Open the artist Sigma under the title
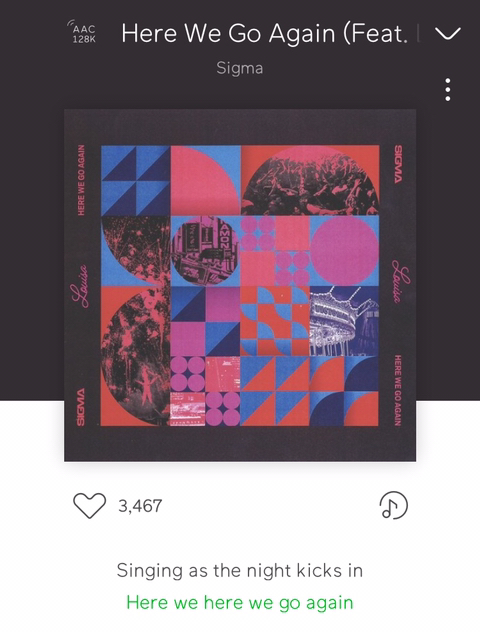 [240, 68]
